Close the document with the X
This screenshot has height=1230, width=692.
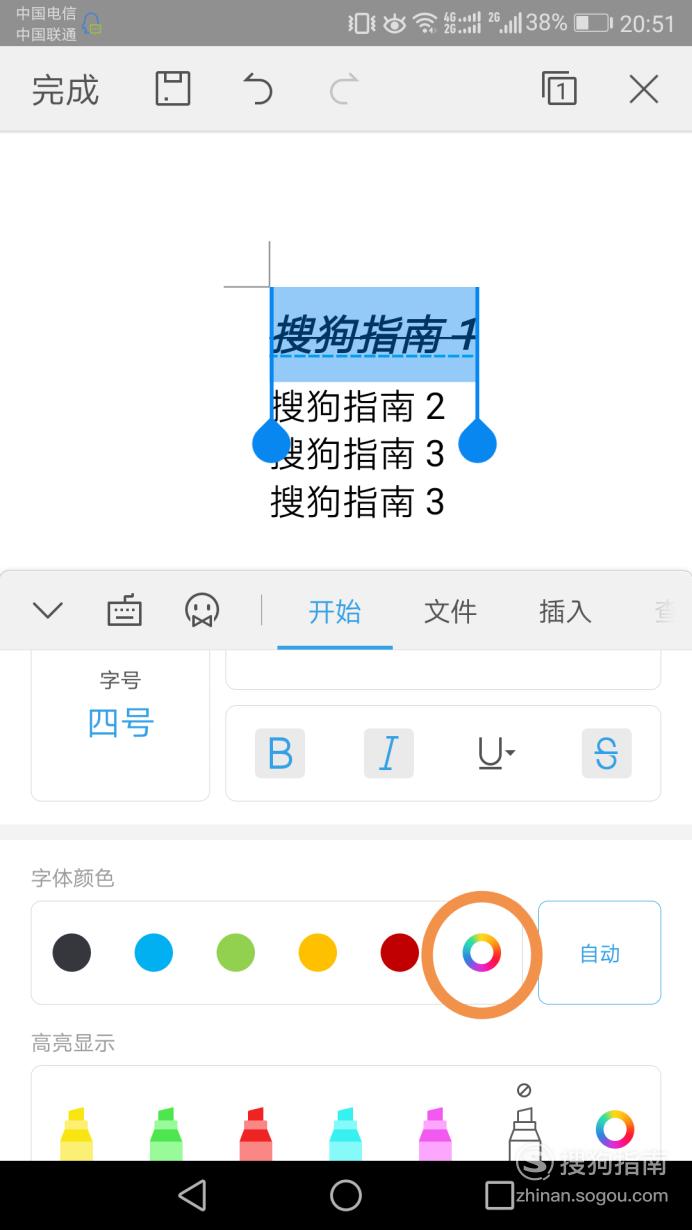point(643,89)
